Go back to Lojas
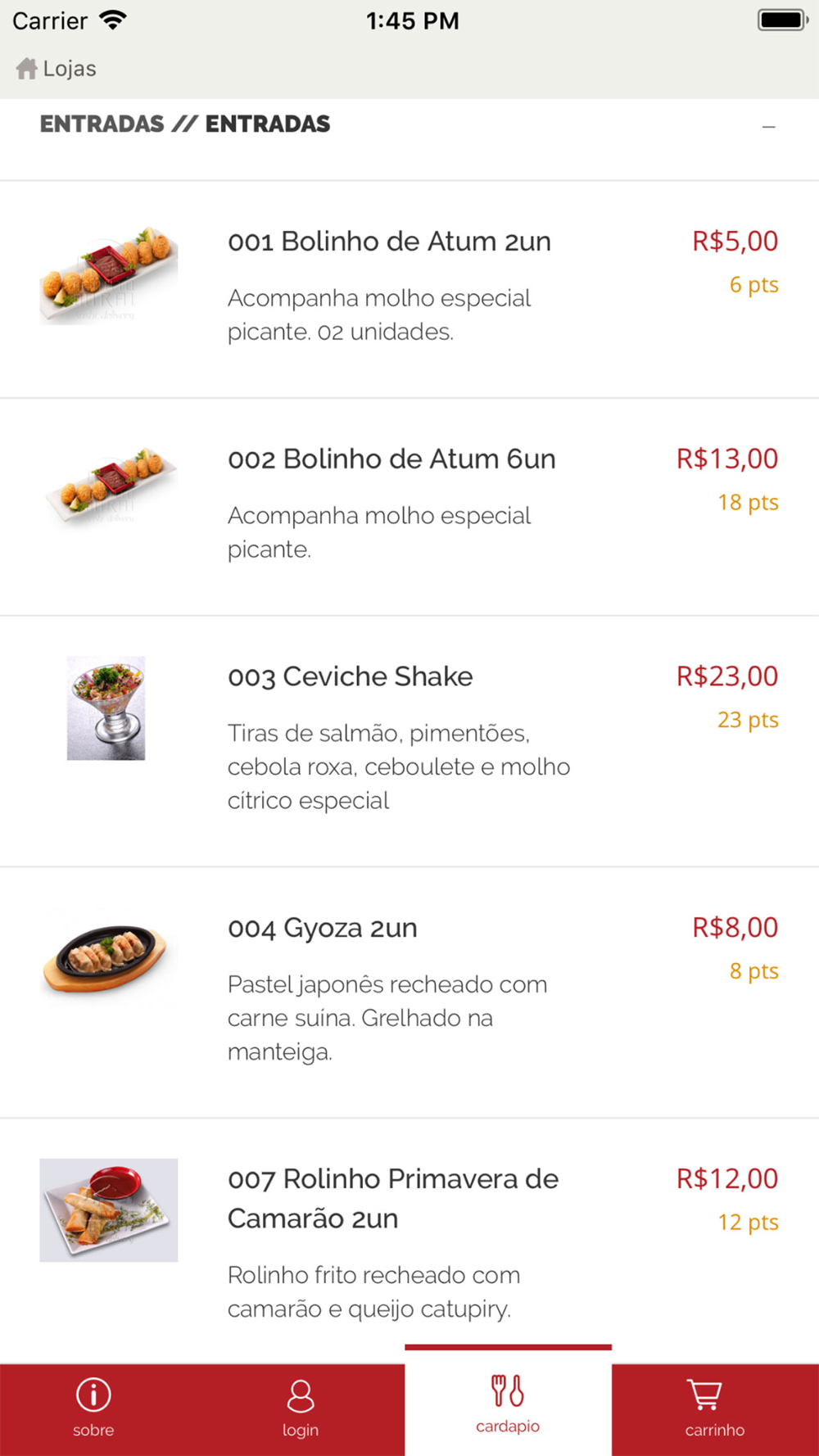Screen dimensions: 819x1456 (56, 69)
